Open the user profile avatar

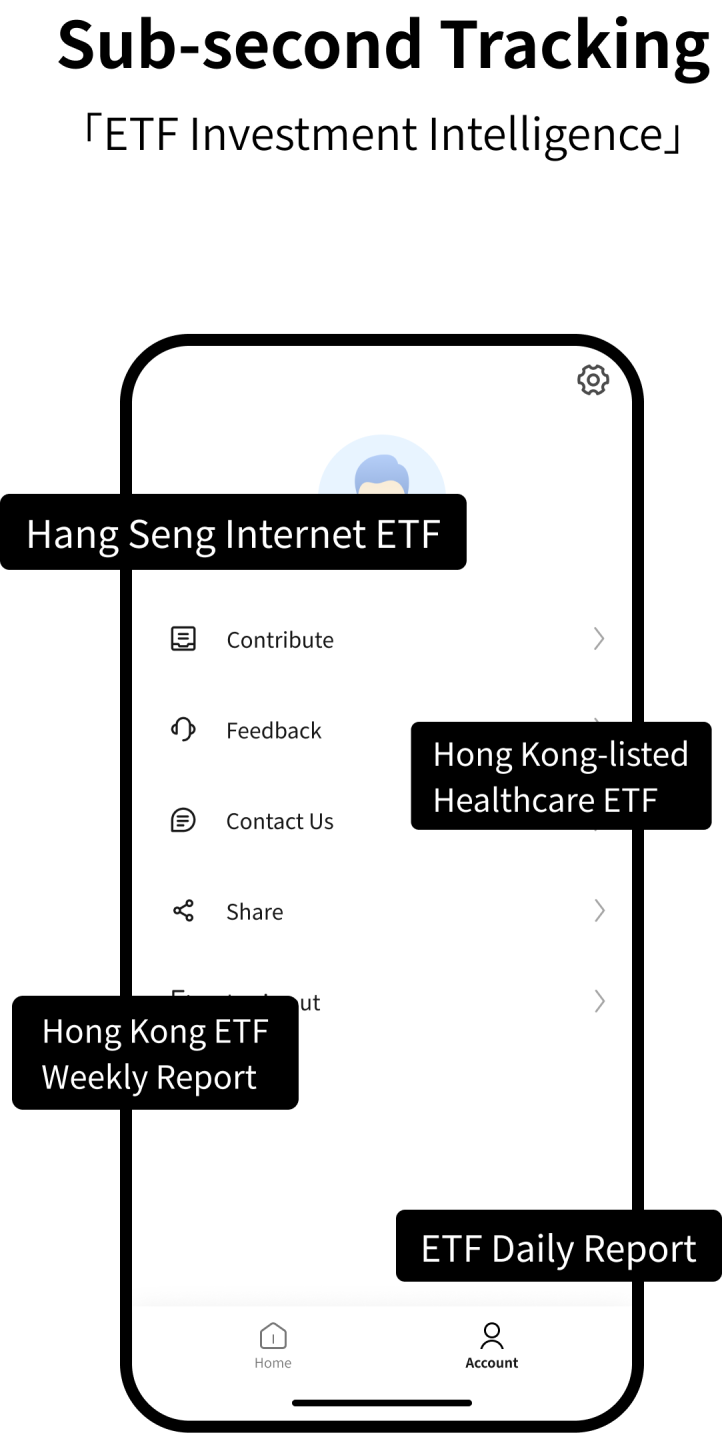coord(382,470)
